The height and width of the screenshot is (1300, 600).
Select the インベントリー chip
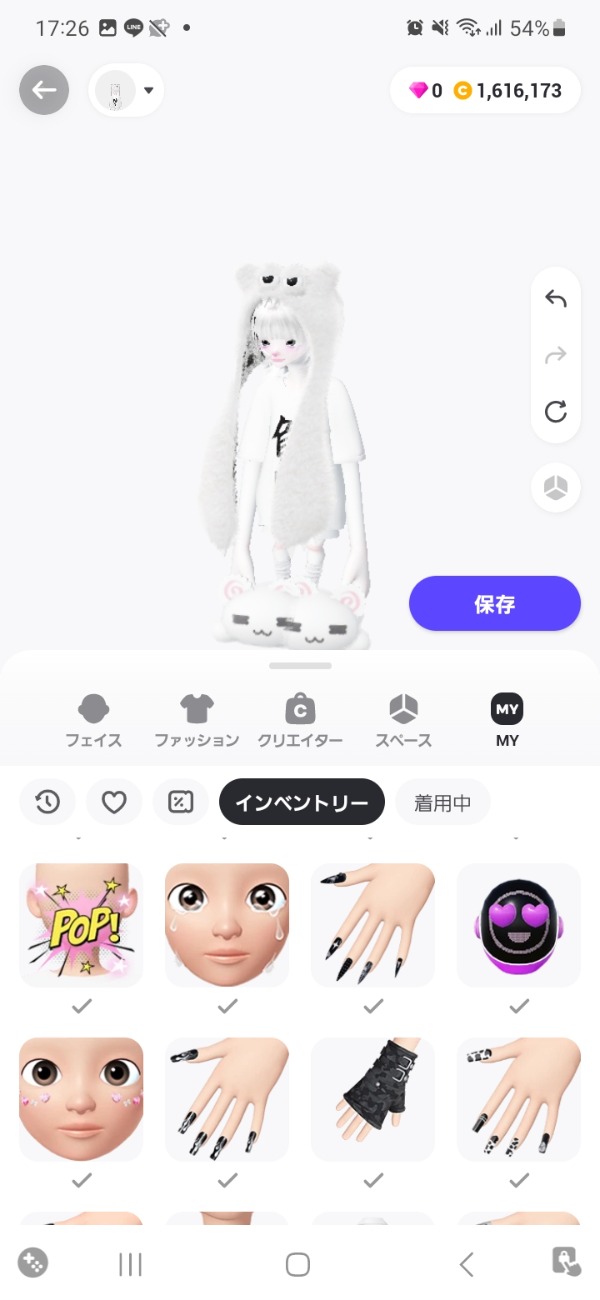(302, 802)
